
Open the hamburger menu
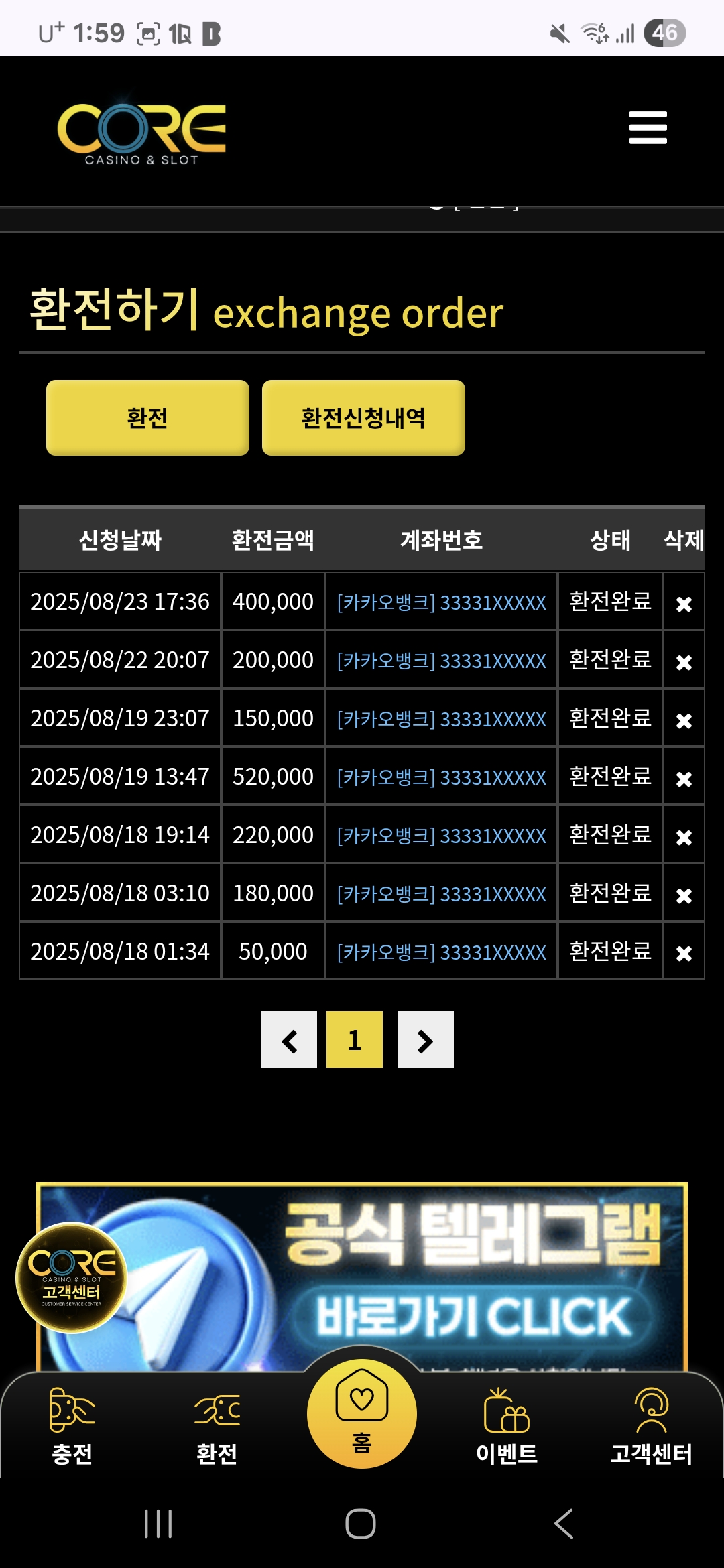(648, 127)
